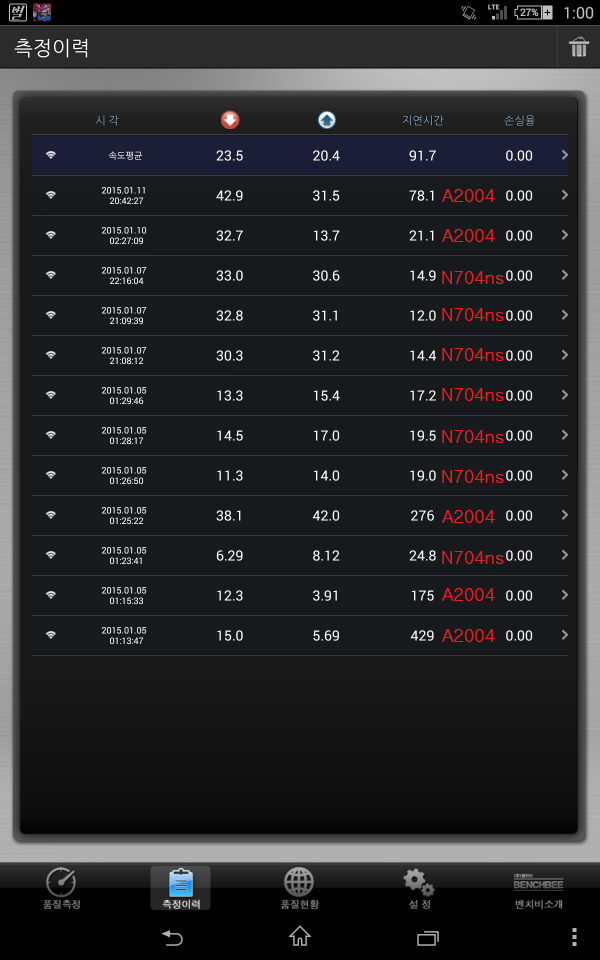View the 2015.01.05 01:25:22 result
600x960 pixels.
pyautogui.click(x=300, y=516)
